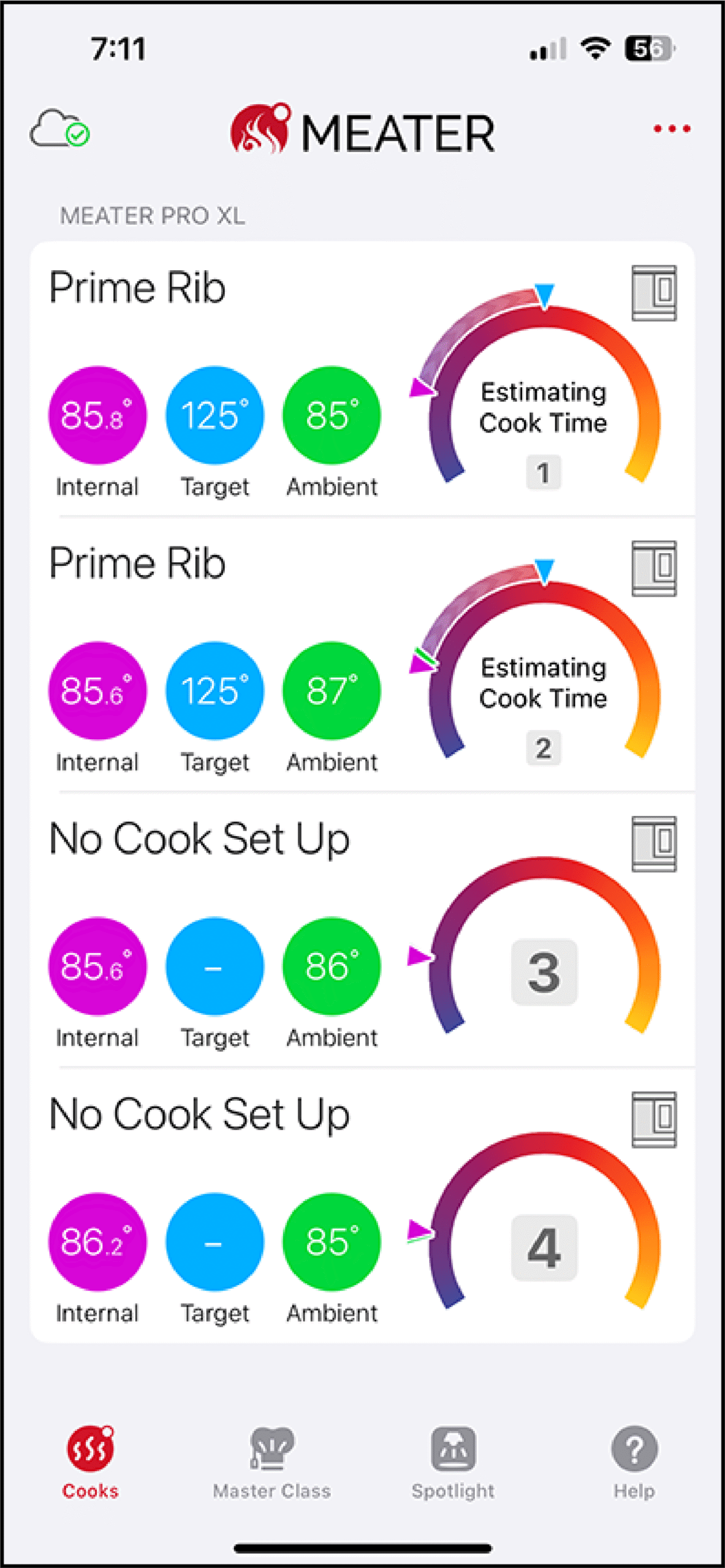Screen dimensions: 725x1568
Task: Check the cloud connection status icon
Action: [59, 129]
